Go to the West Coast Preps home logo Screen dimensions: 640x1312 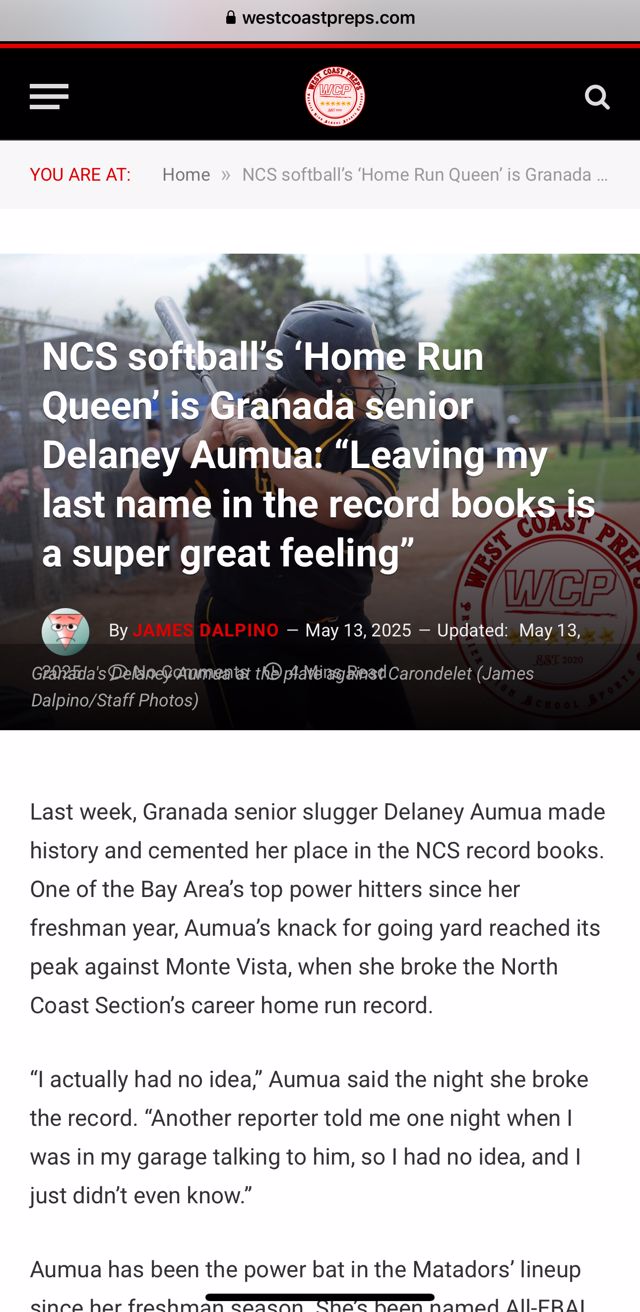pos(335,97)
